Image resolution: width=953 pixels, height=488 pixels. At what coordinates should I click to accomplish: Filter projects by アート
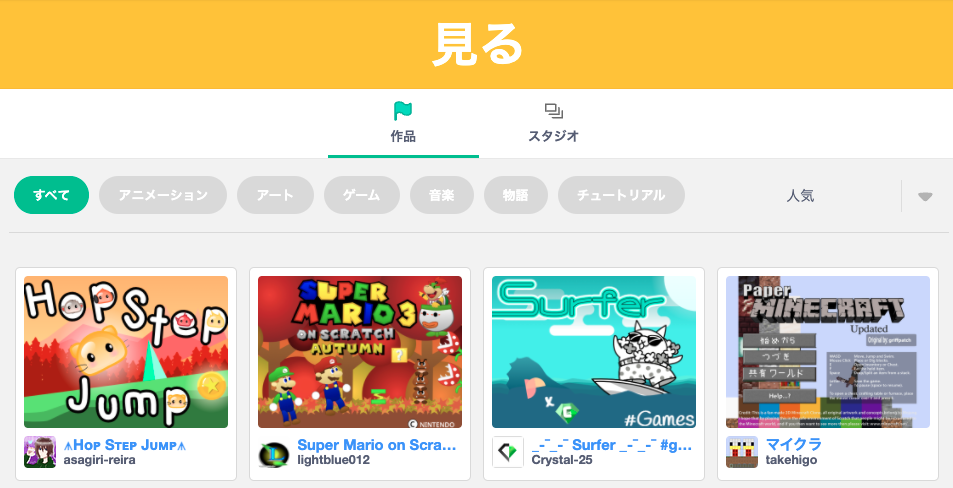(x=275, y=195)
